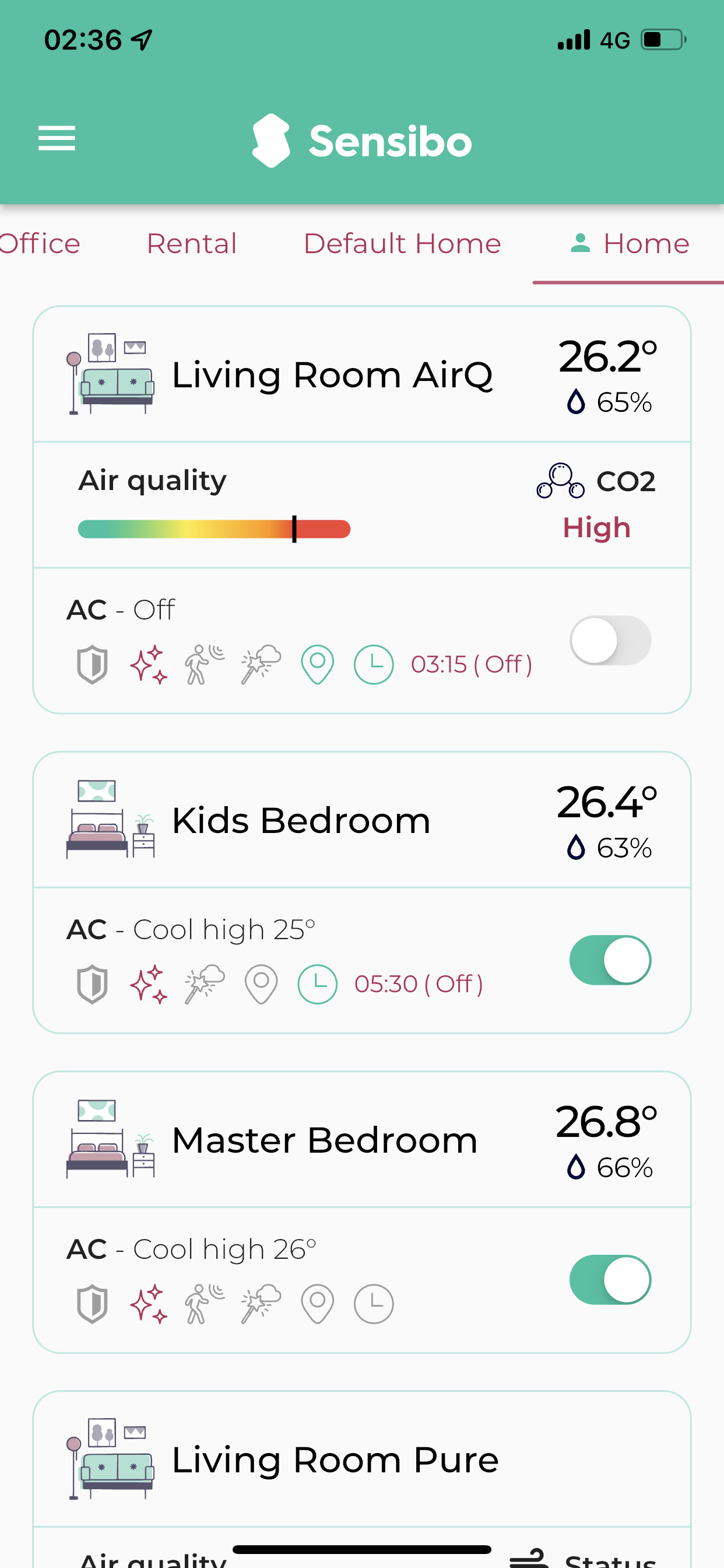Tap Master Bedroom clock timer icon
Image resolution: width=724 pixels, height=1568 pixels.
click(374, 1304)
